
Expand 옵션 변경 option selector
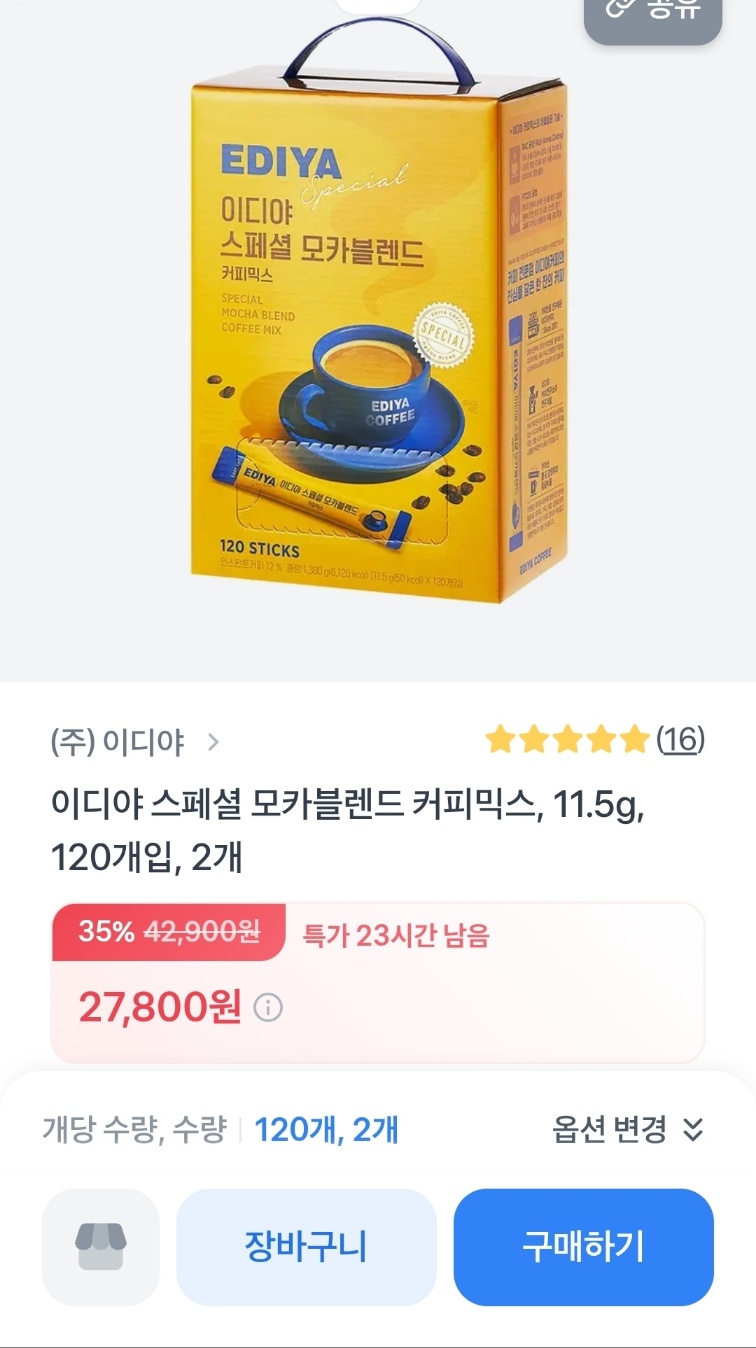(628, 1130)
